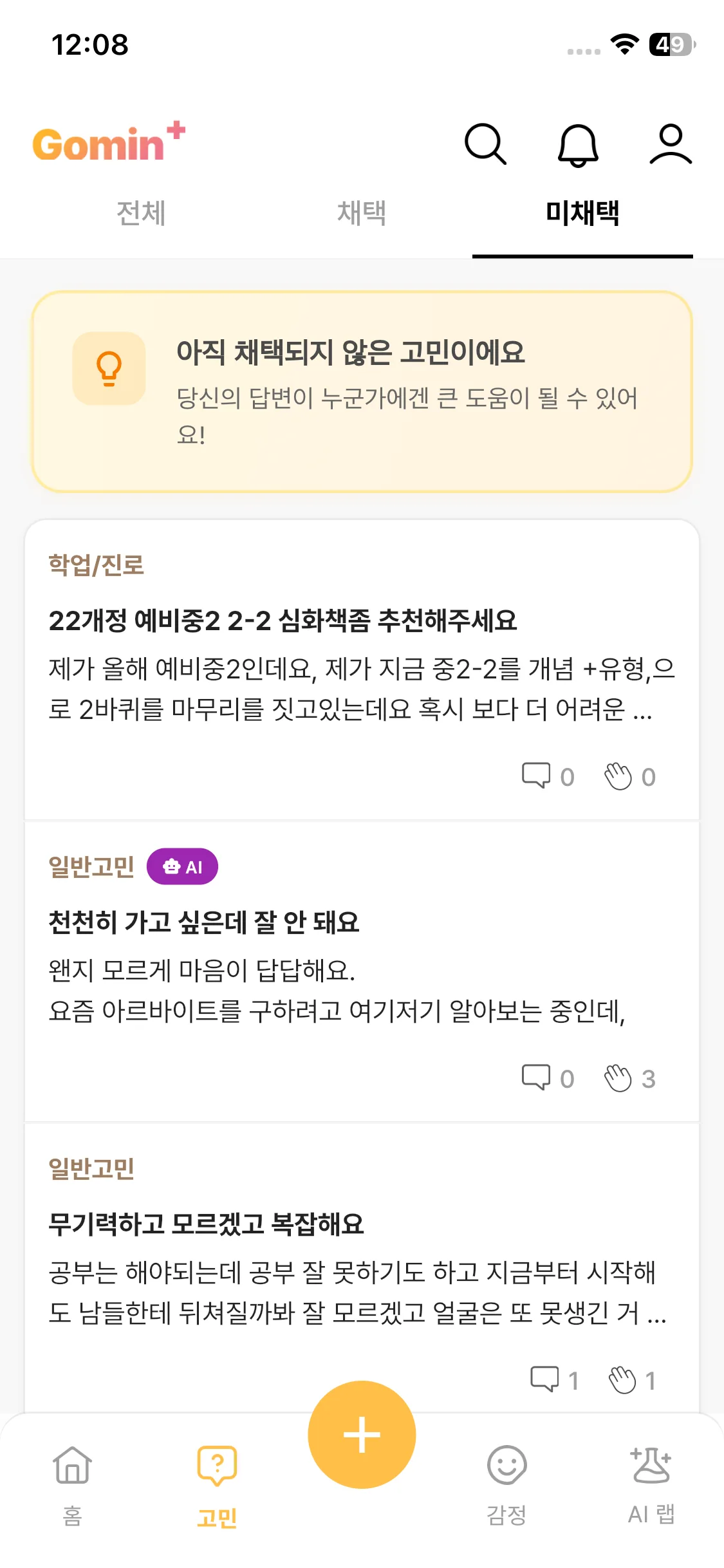Open the notifications bell
Image resolution: width=724 pixels, height=1568 pixels.
pos(578,145)
